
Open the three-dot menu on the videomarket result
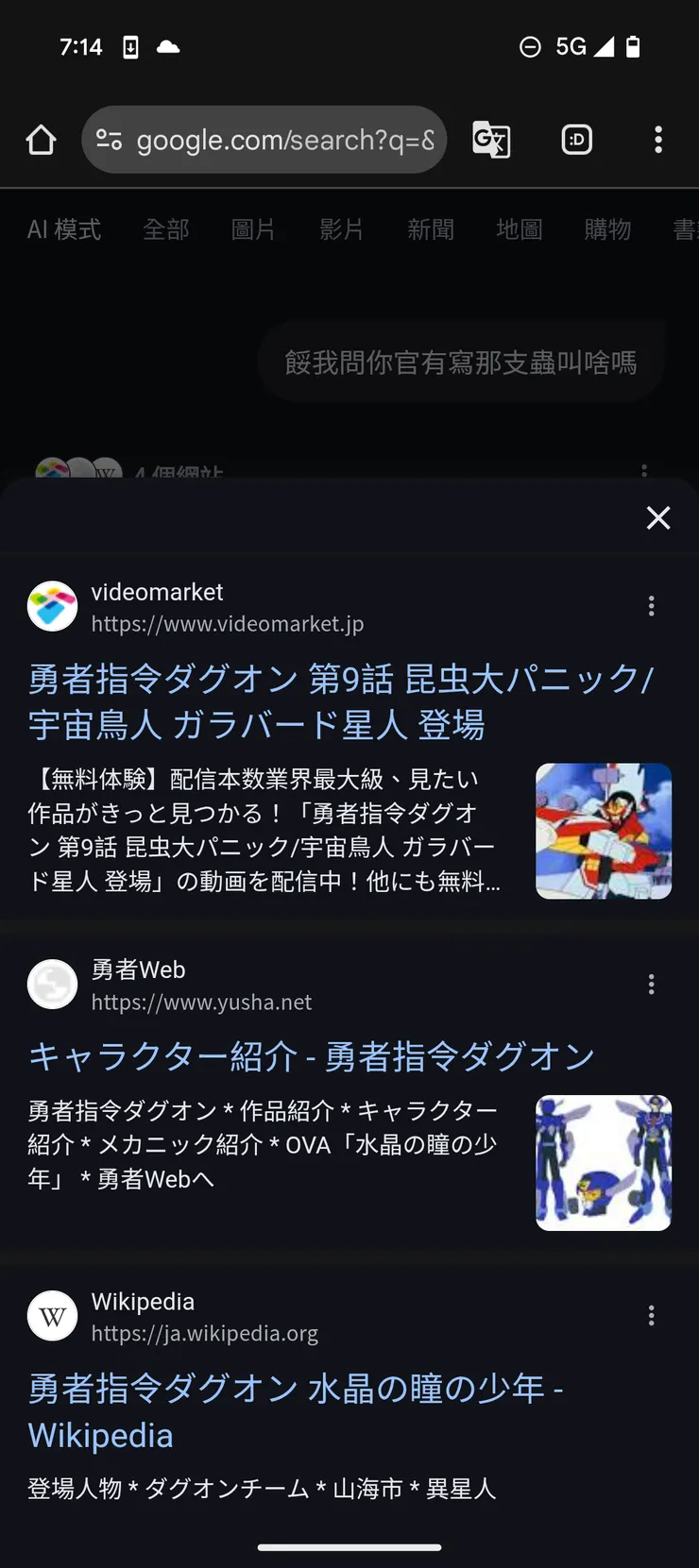651,606
